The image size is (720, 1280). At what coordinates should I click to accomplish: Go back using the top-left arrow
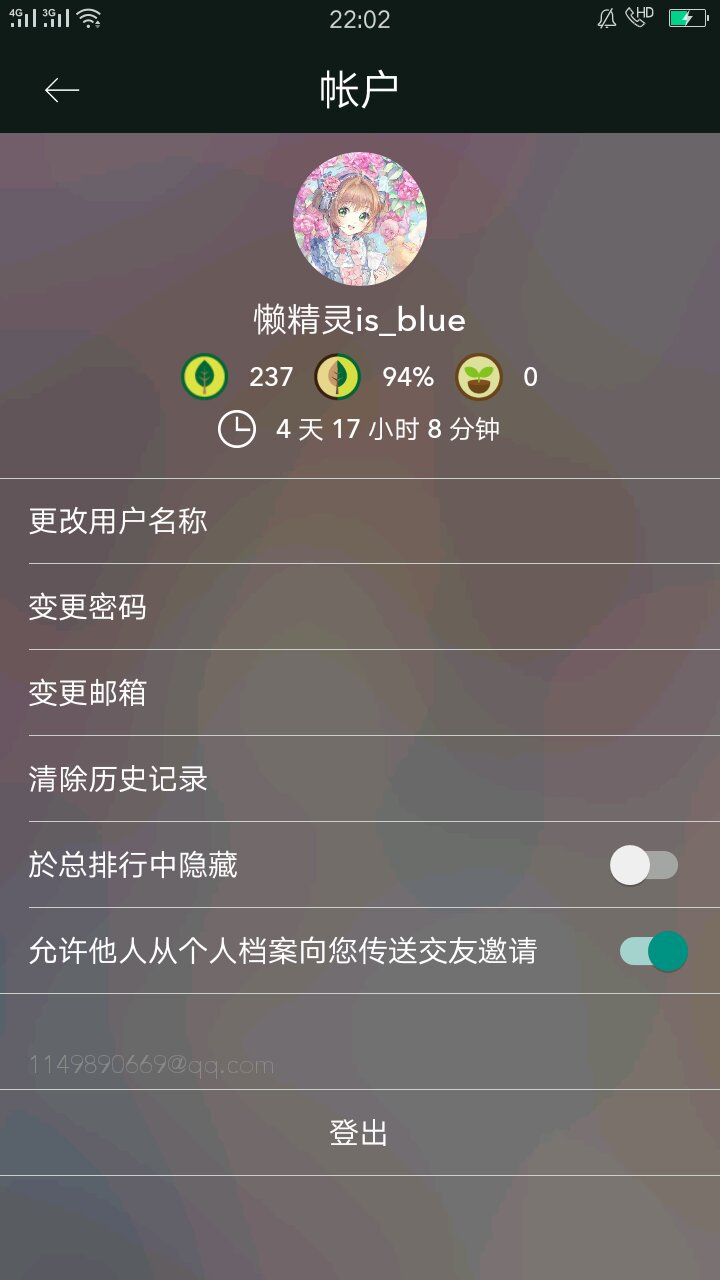coord(62,91)
